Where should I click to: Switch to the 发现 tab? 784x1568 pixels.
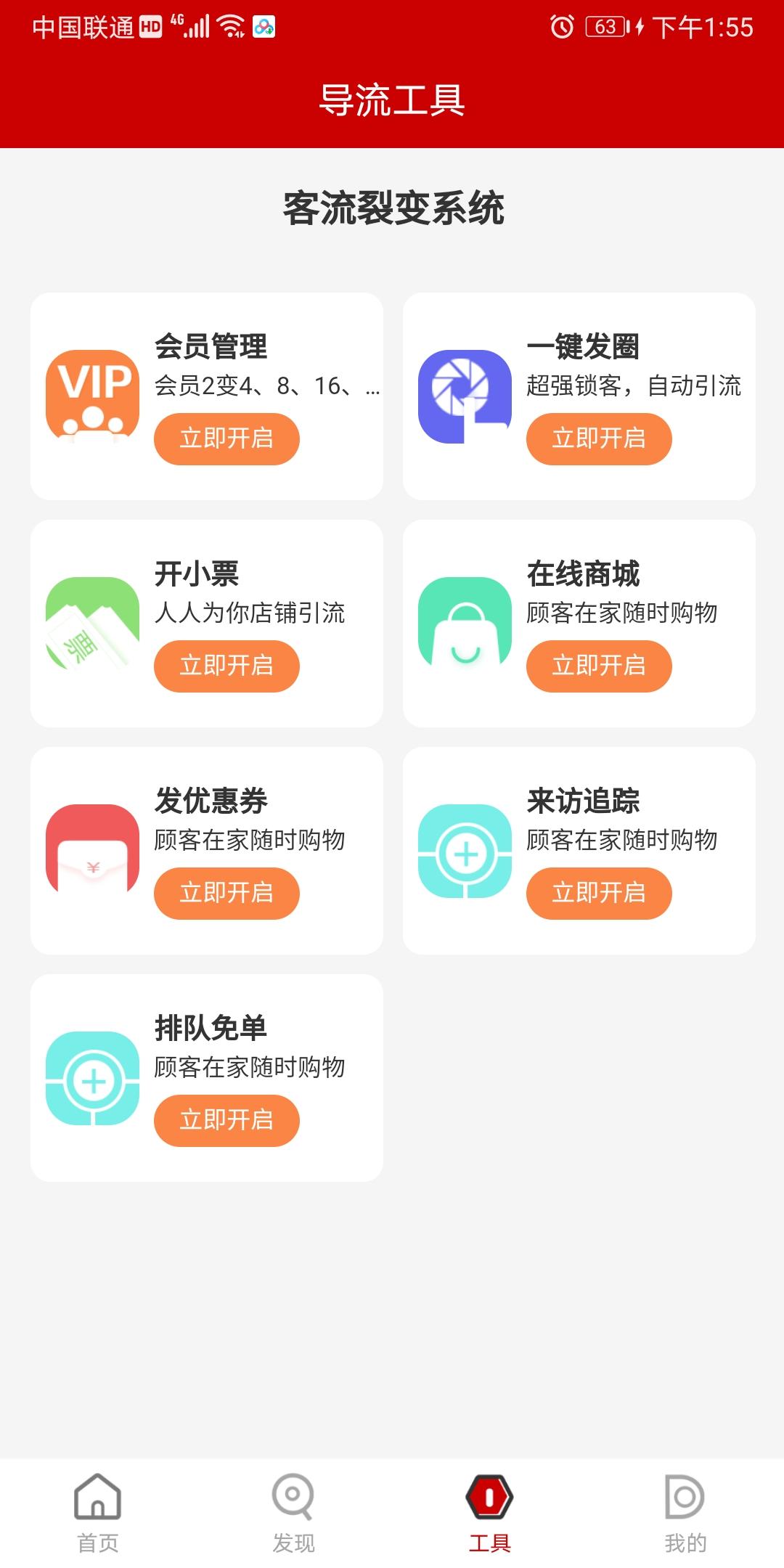pyautogui.click(x=293, y=1512)
